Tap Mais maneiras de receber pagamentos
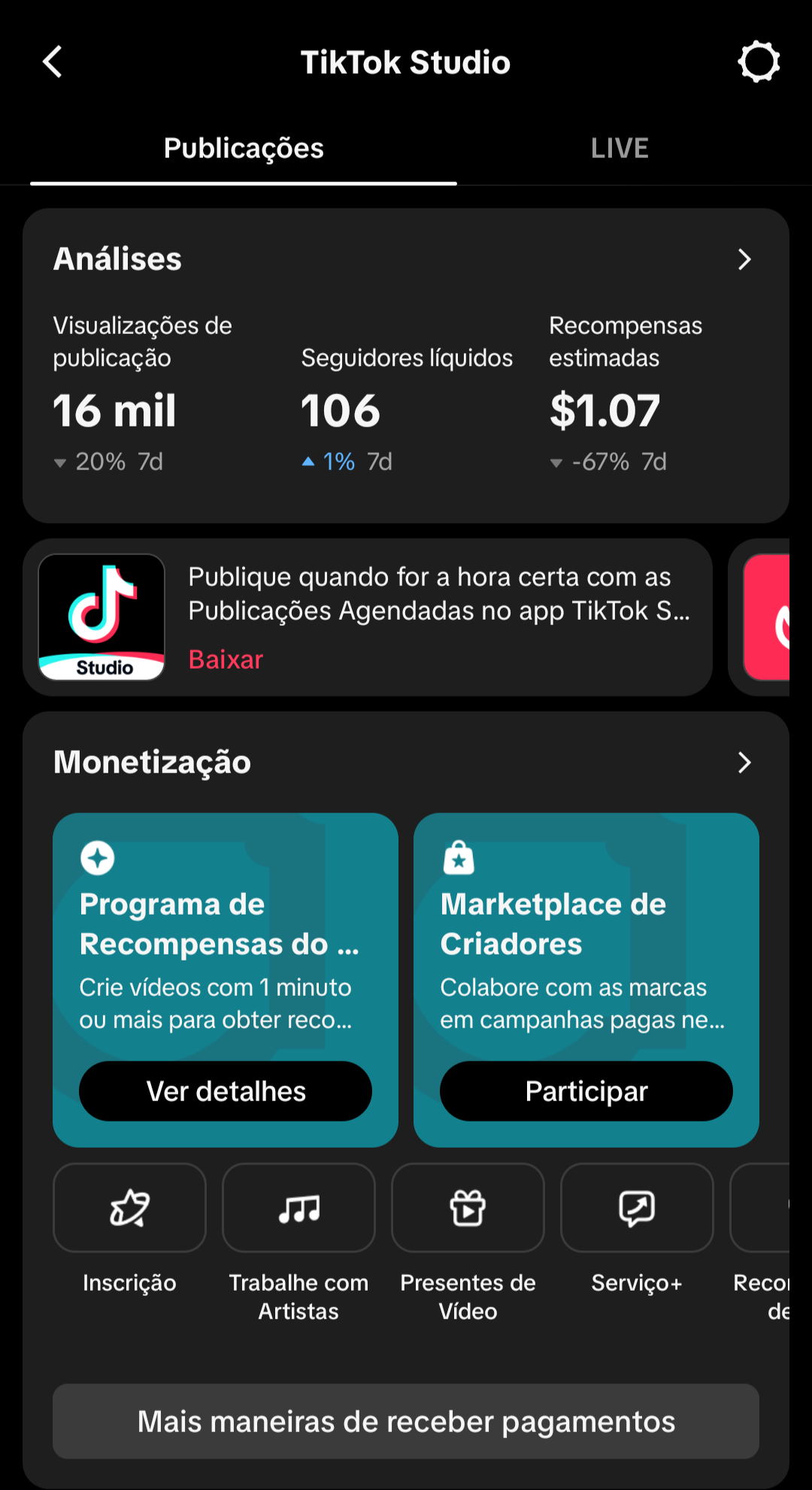This screenshot has height=1490, width=812. click(406, 1422)
